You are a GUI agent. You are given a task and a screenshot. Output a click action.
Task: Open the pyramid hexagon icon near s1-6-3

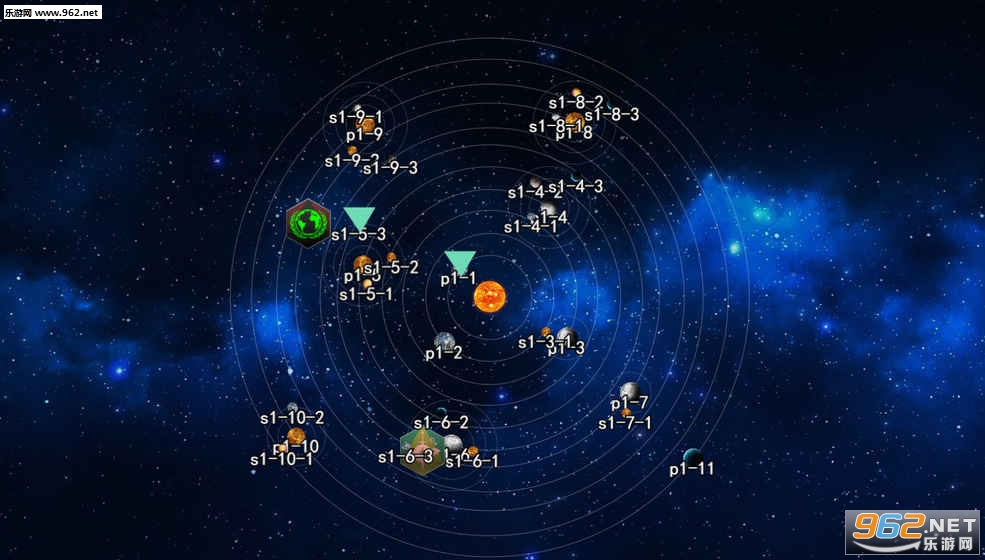pyautogui.click(x=421, y=452)
